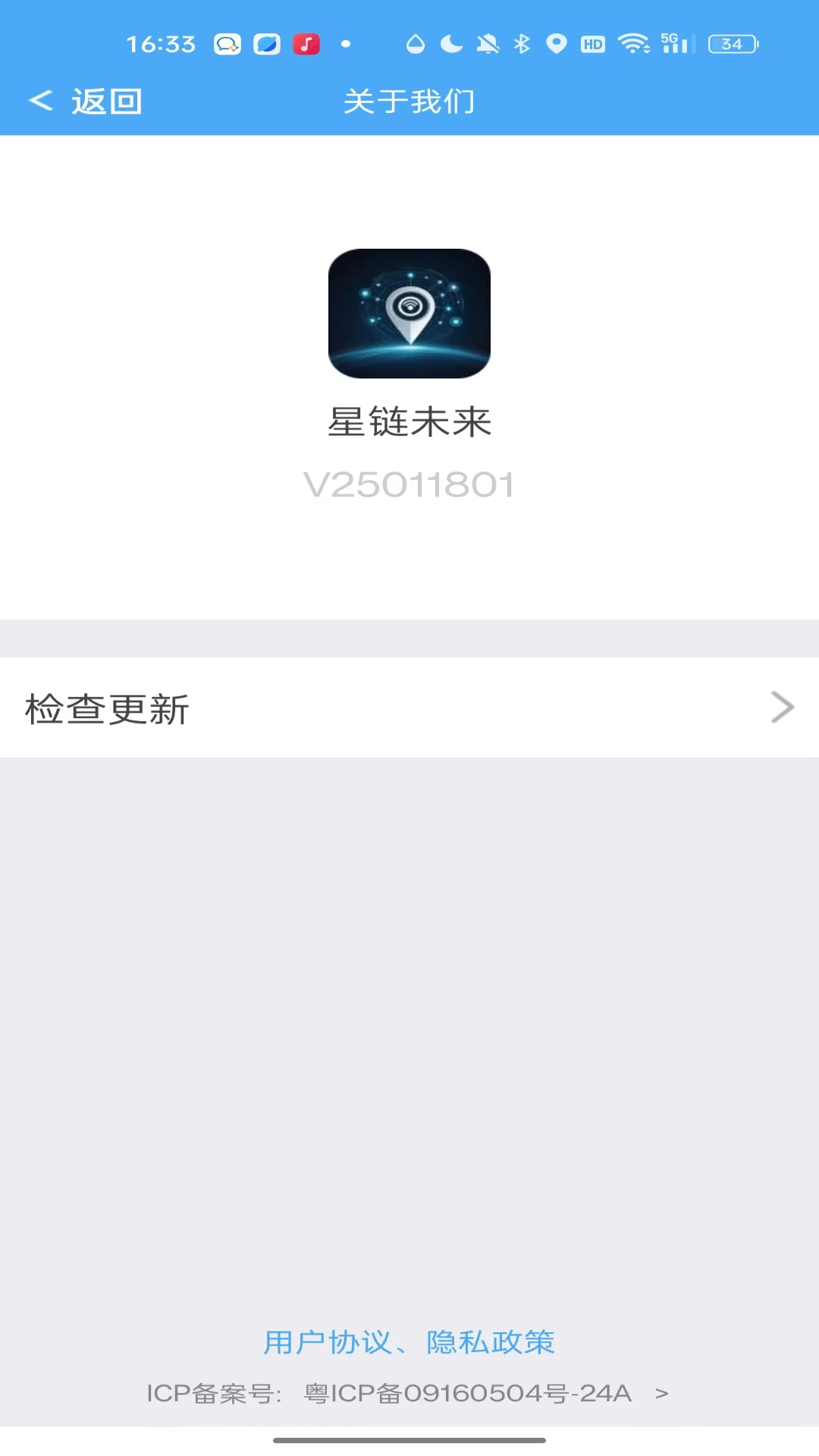Open the ICP备案号 record link

pos(408,1393)
